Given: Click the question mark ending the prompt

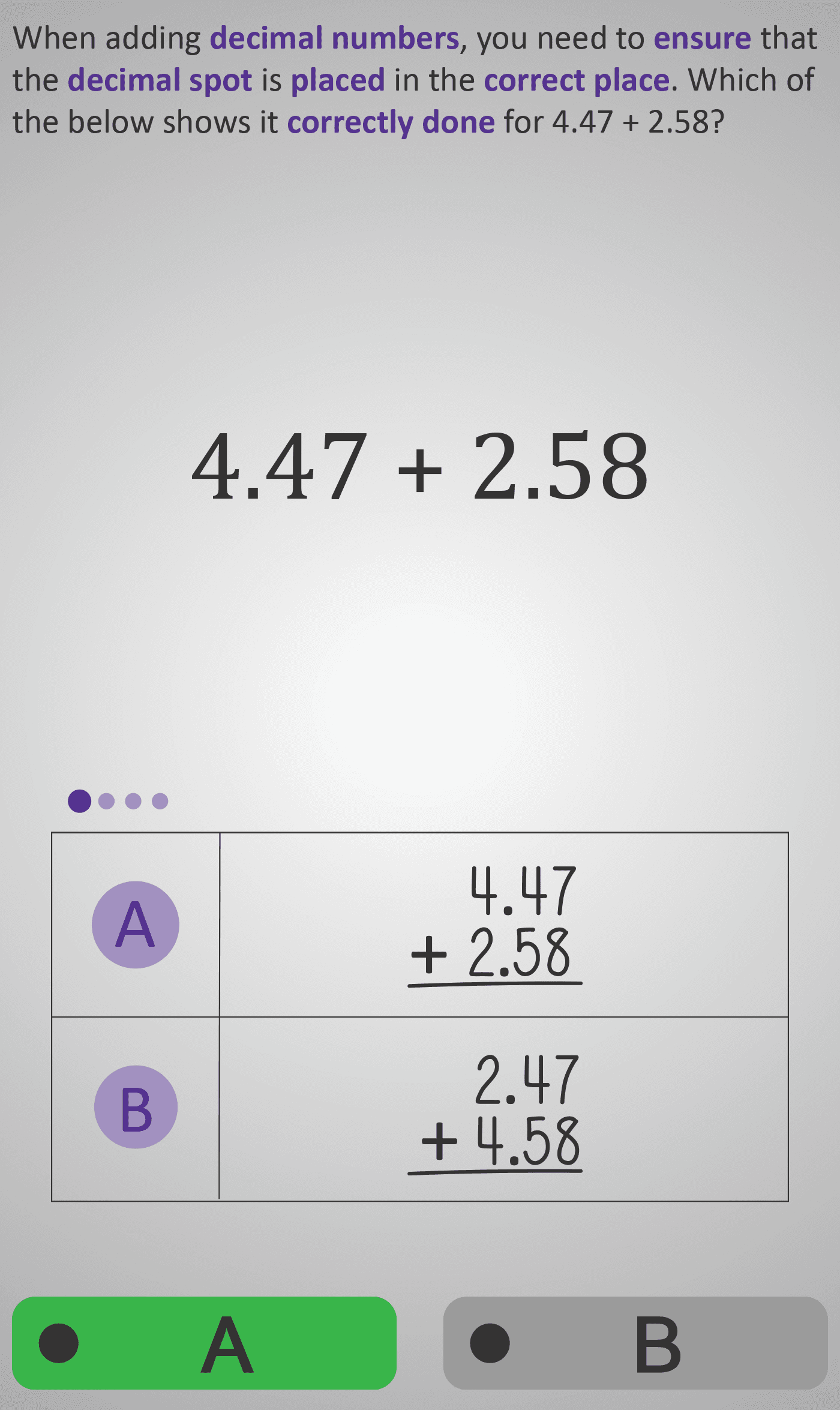Looking at the screenshot, I should (718, 120).
